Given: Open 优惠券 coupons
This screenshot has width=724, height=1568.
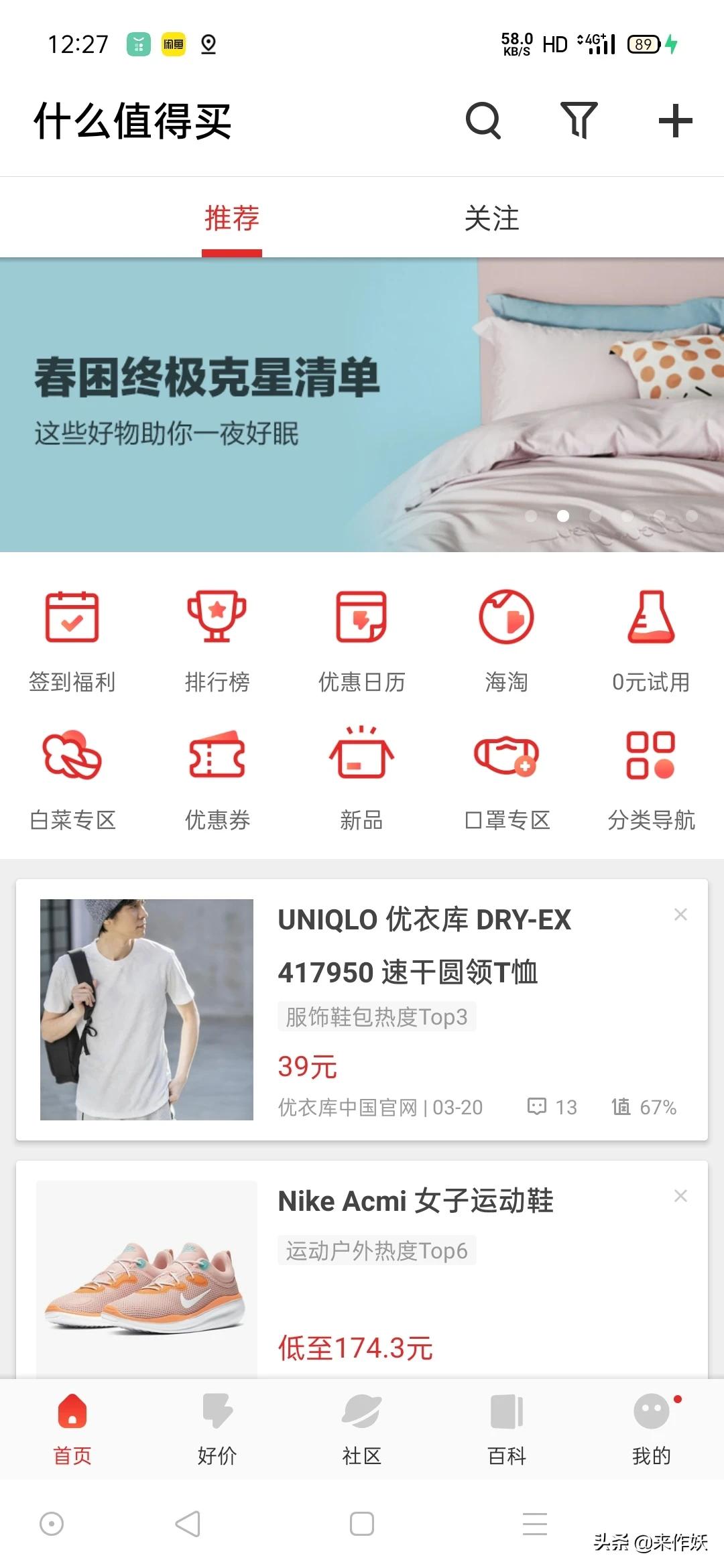Looking at the screenshot, I should 217,779.
